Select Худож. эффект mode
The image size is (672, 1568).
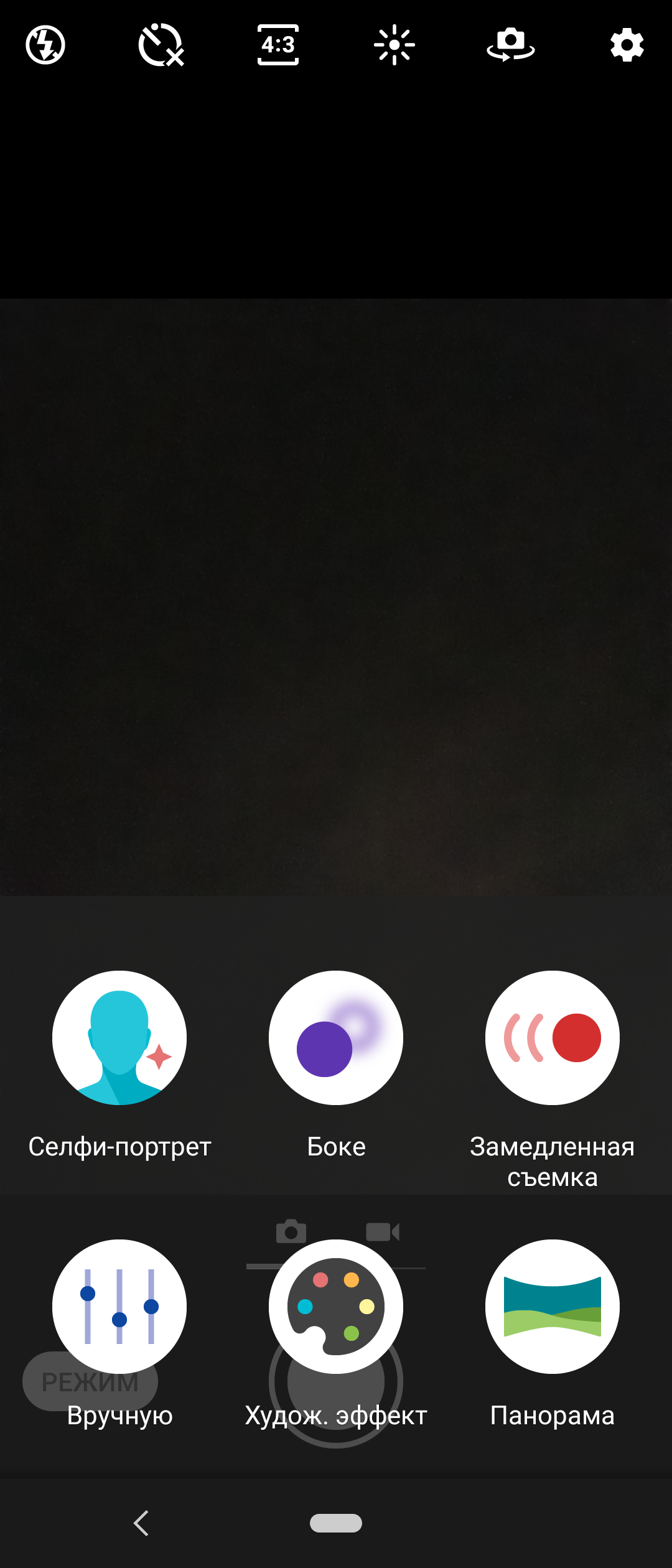coord(336,1307)
